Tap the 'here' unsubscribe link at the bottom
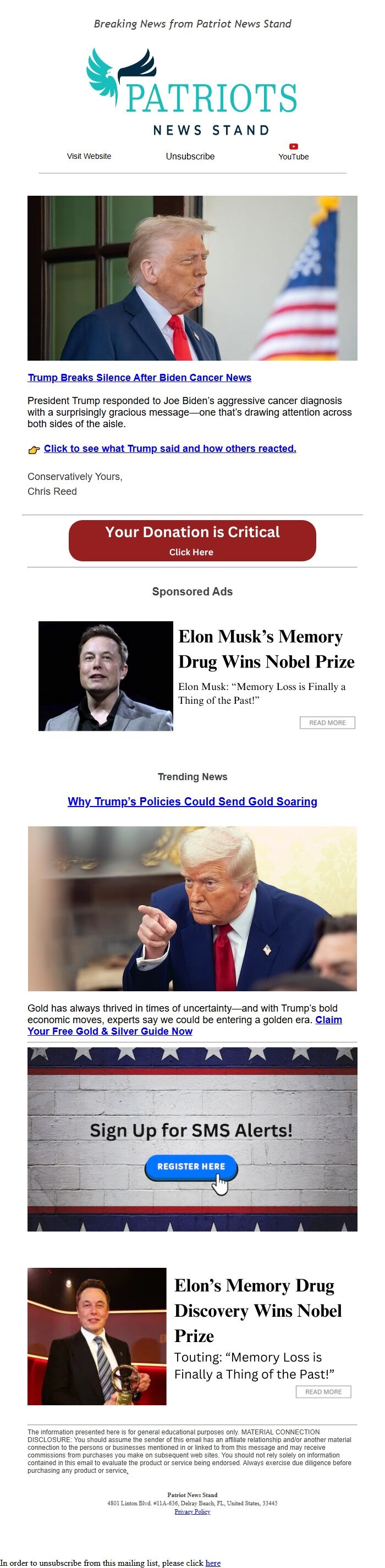The height and width of the screenshot is (1568, 385). pos(213,1563)
